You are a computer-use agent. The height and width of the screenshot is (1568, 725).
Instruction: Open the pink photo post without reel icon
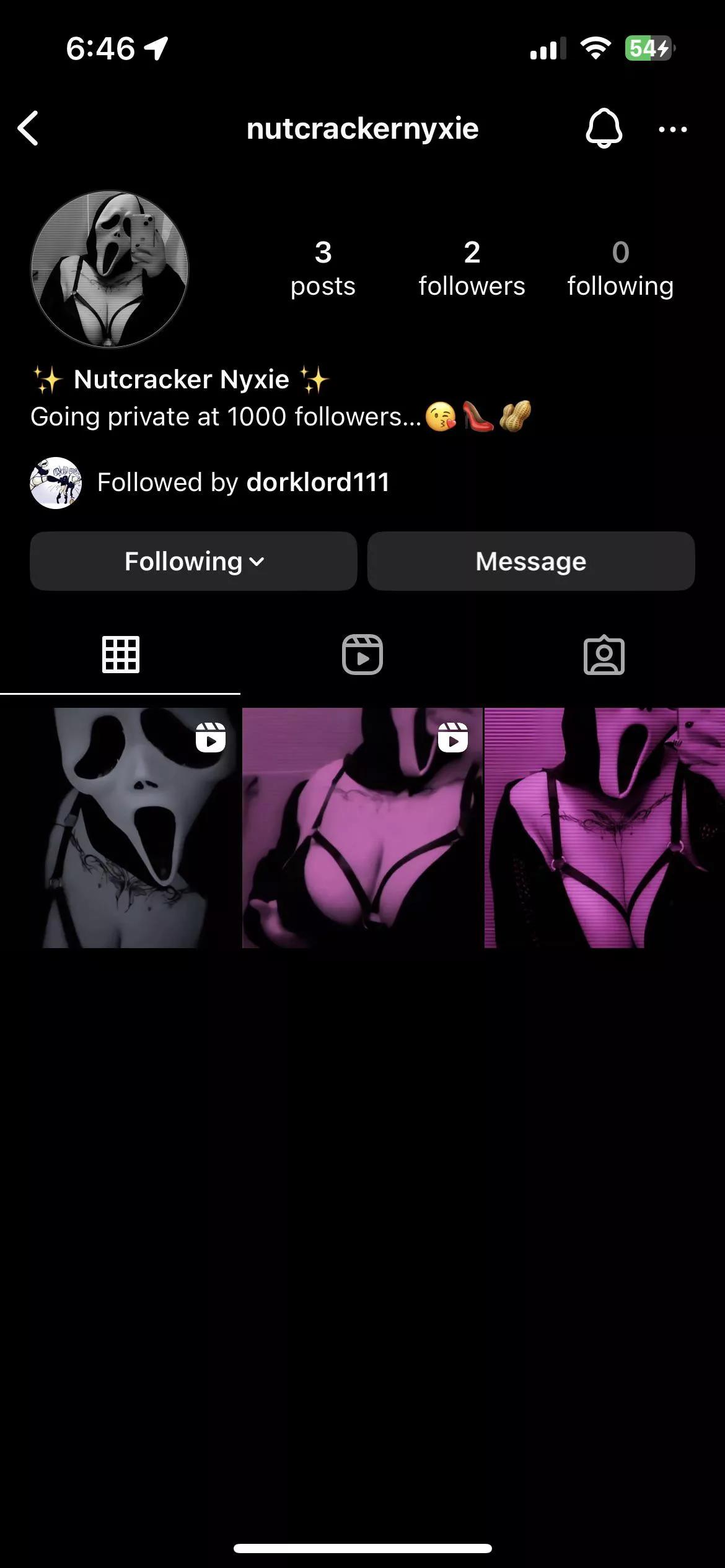(x=604, y=827)
